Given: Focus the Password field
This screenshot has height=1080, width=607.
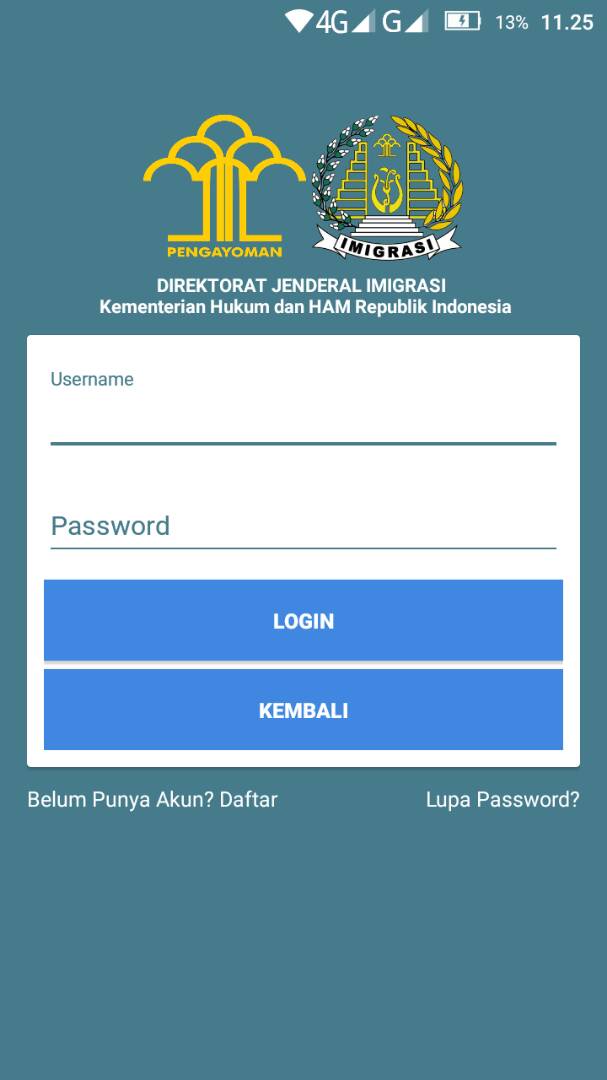Looking at the screenshot, I should pyautogui.click(x=303, y=526).
